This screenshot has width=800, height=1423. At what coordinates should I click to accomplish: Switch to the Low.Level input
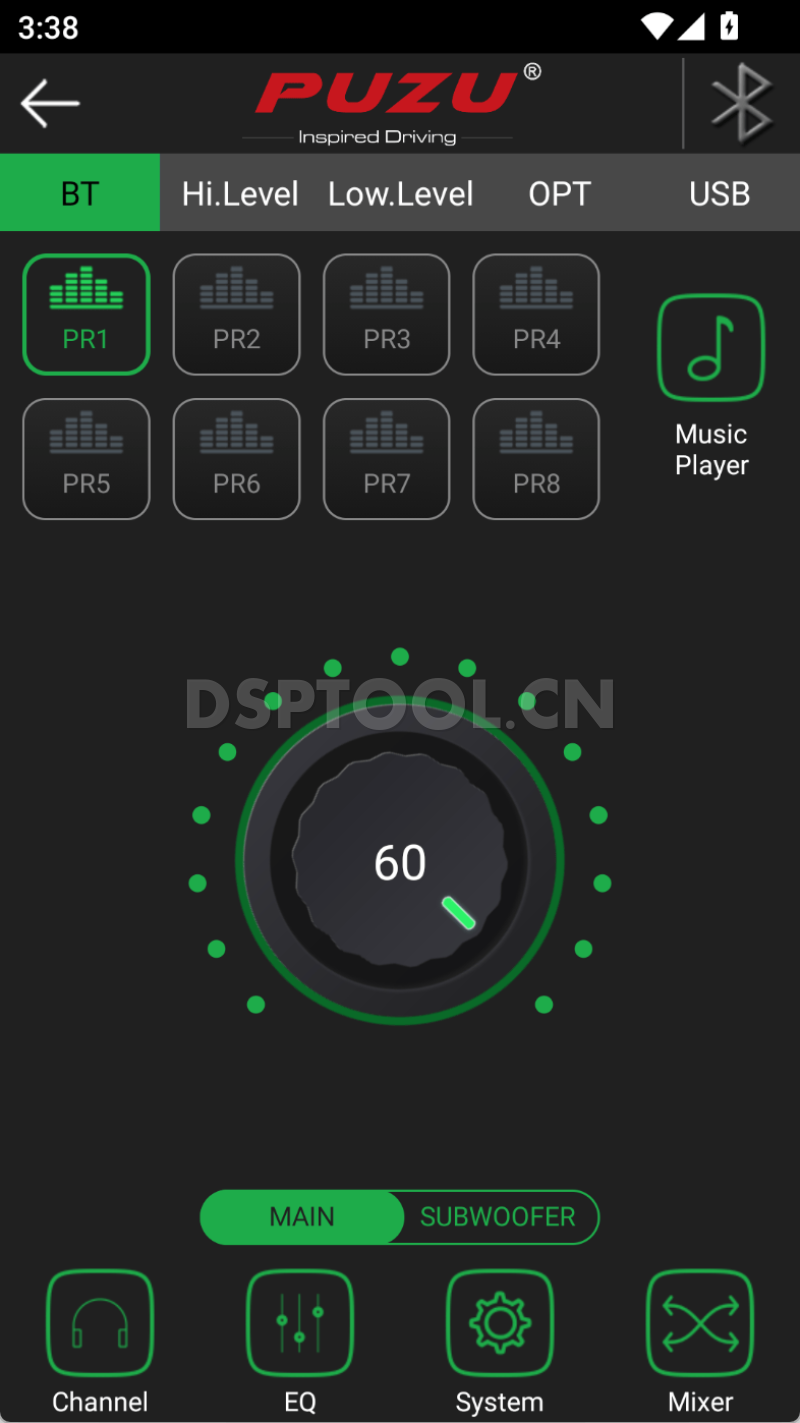pyautogui.click(x=400, y=193)
